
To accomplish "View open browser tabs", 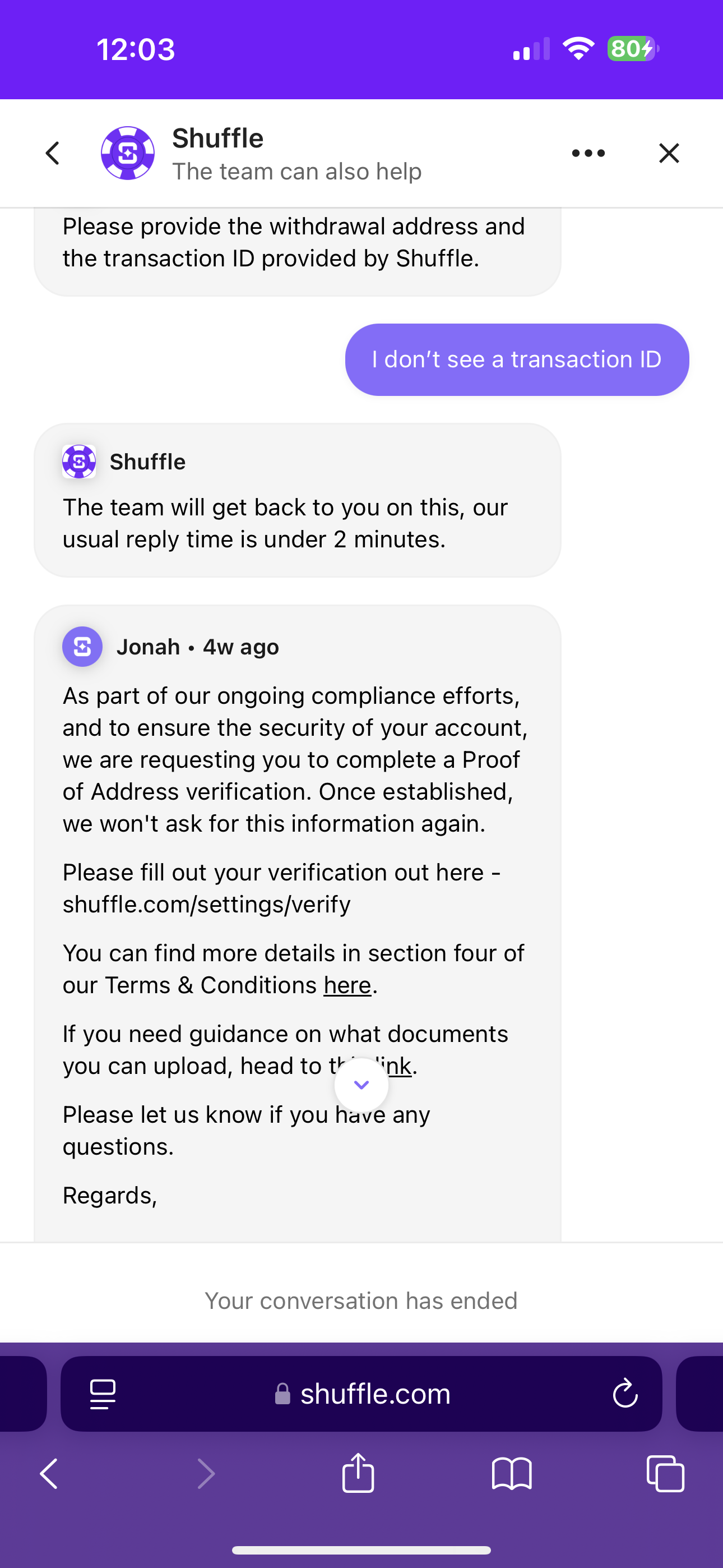I will [665, 1474].
